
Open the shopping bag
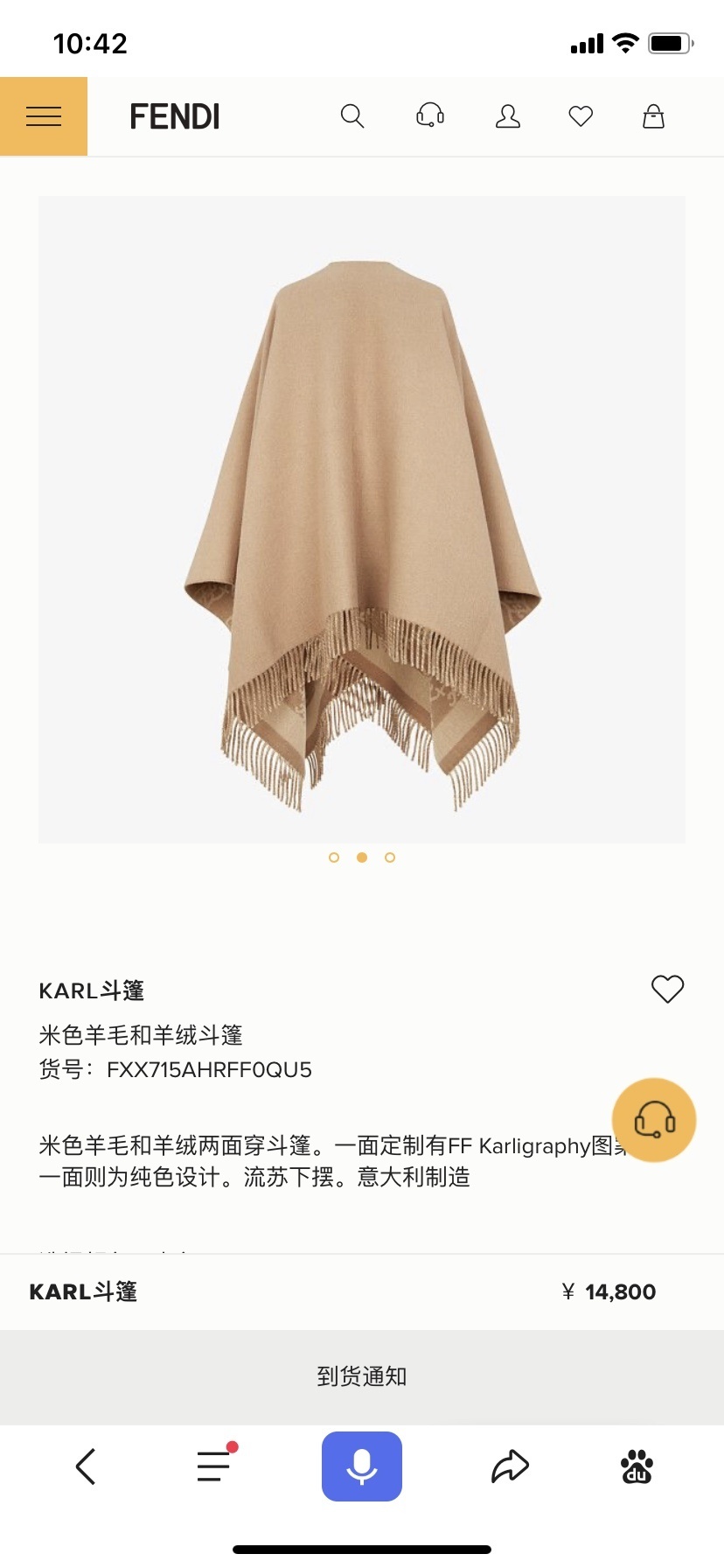pyautogui.click(x=653, y=116)
